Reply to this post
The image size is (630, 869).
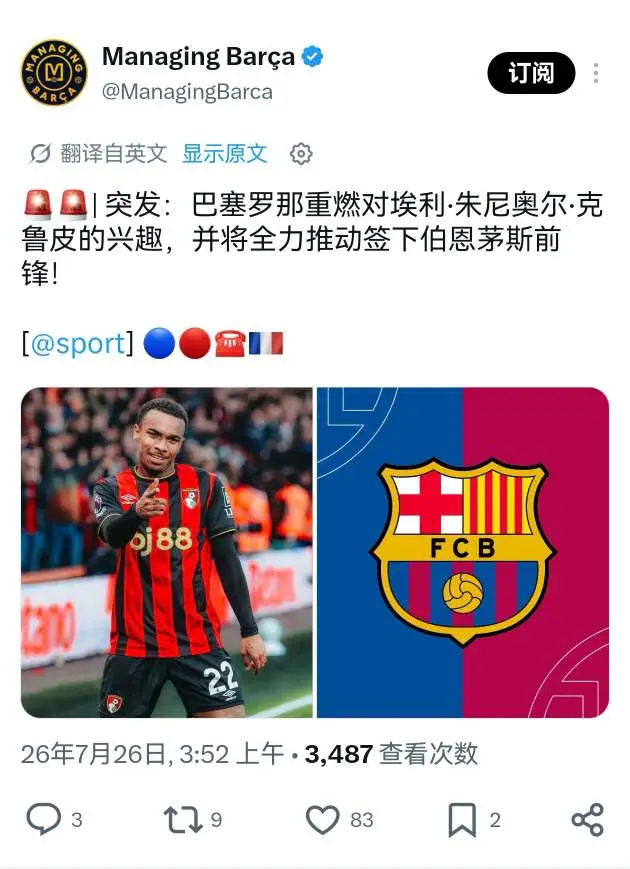coord(44,820)
